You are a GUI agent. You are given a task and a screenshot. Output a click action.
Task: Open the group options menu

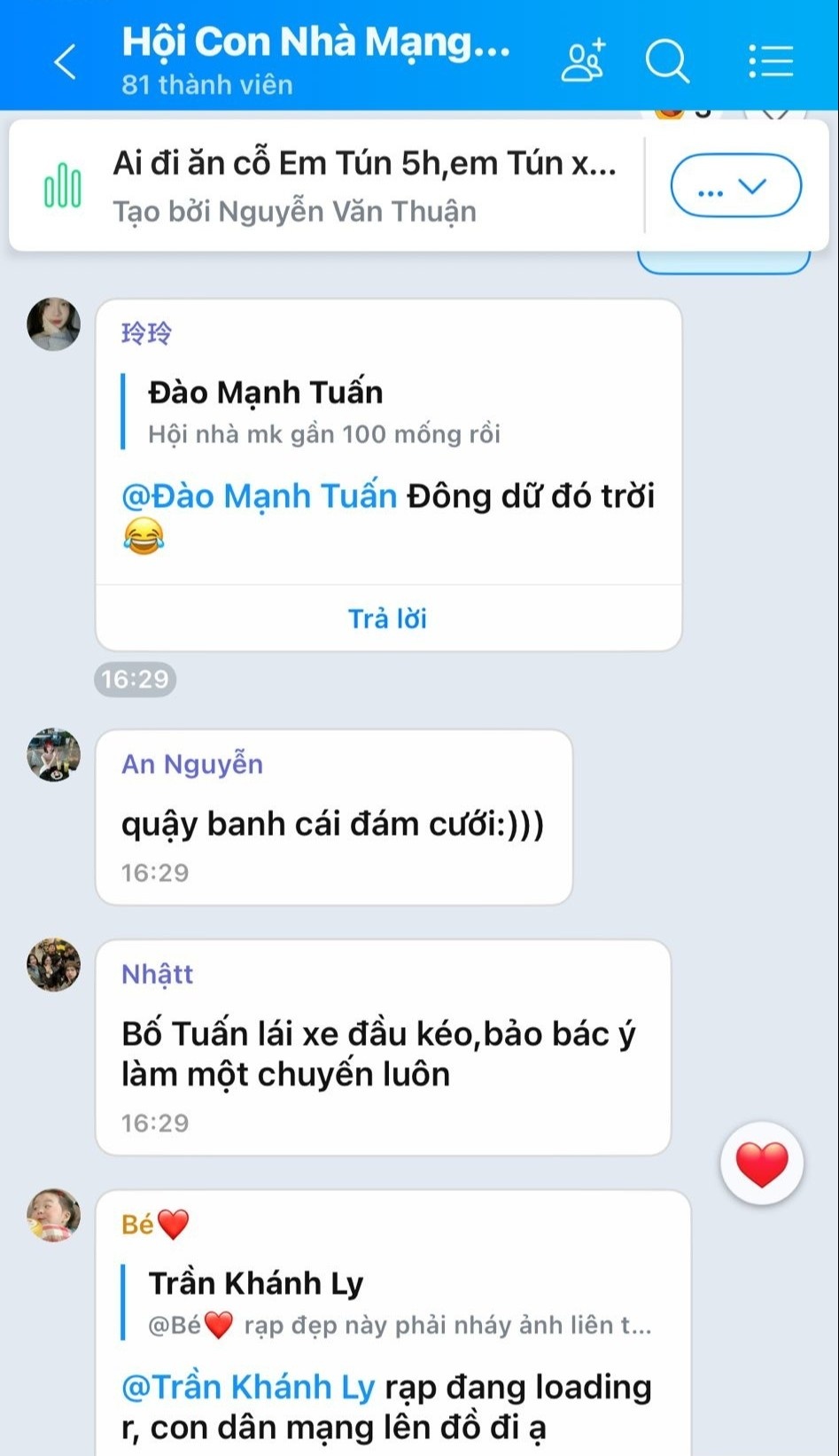coord(770,61)
